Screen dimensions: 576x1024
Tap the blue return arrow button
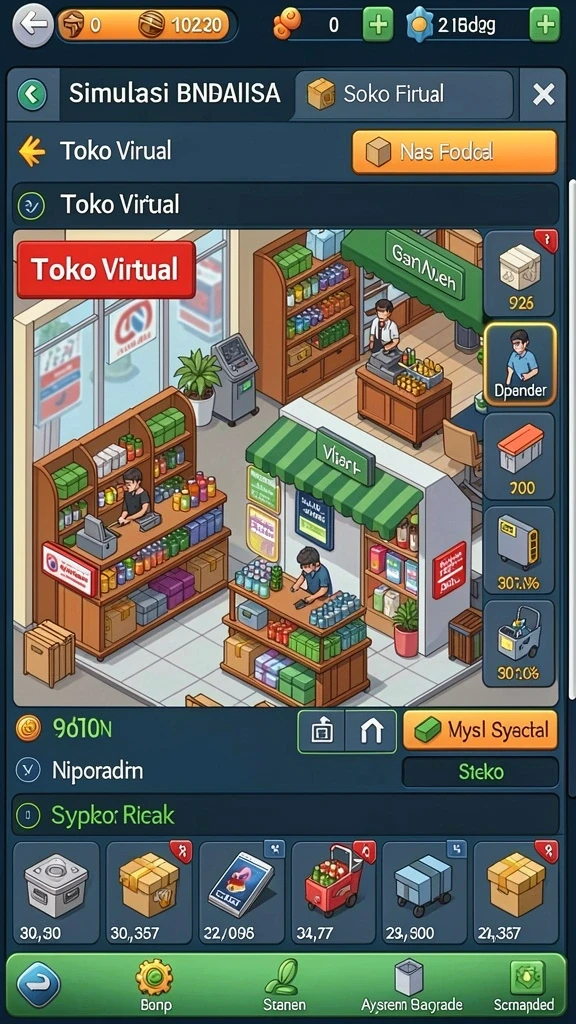[x=39, y=984]
